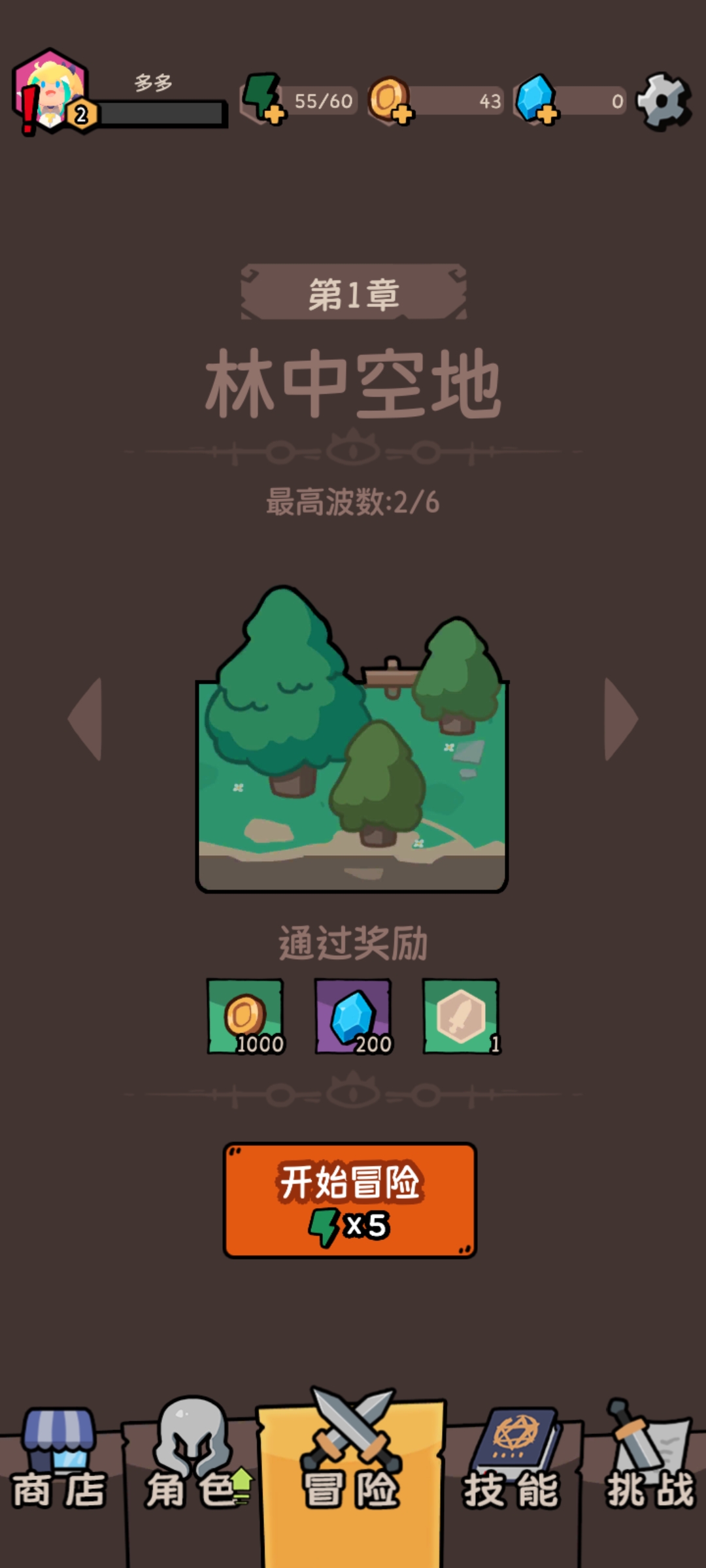Screen dimensions: 706x1568
Task: Go to the previous chapter arrow
Action: click(87, 719)
